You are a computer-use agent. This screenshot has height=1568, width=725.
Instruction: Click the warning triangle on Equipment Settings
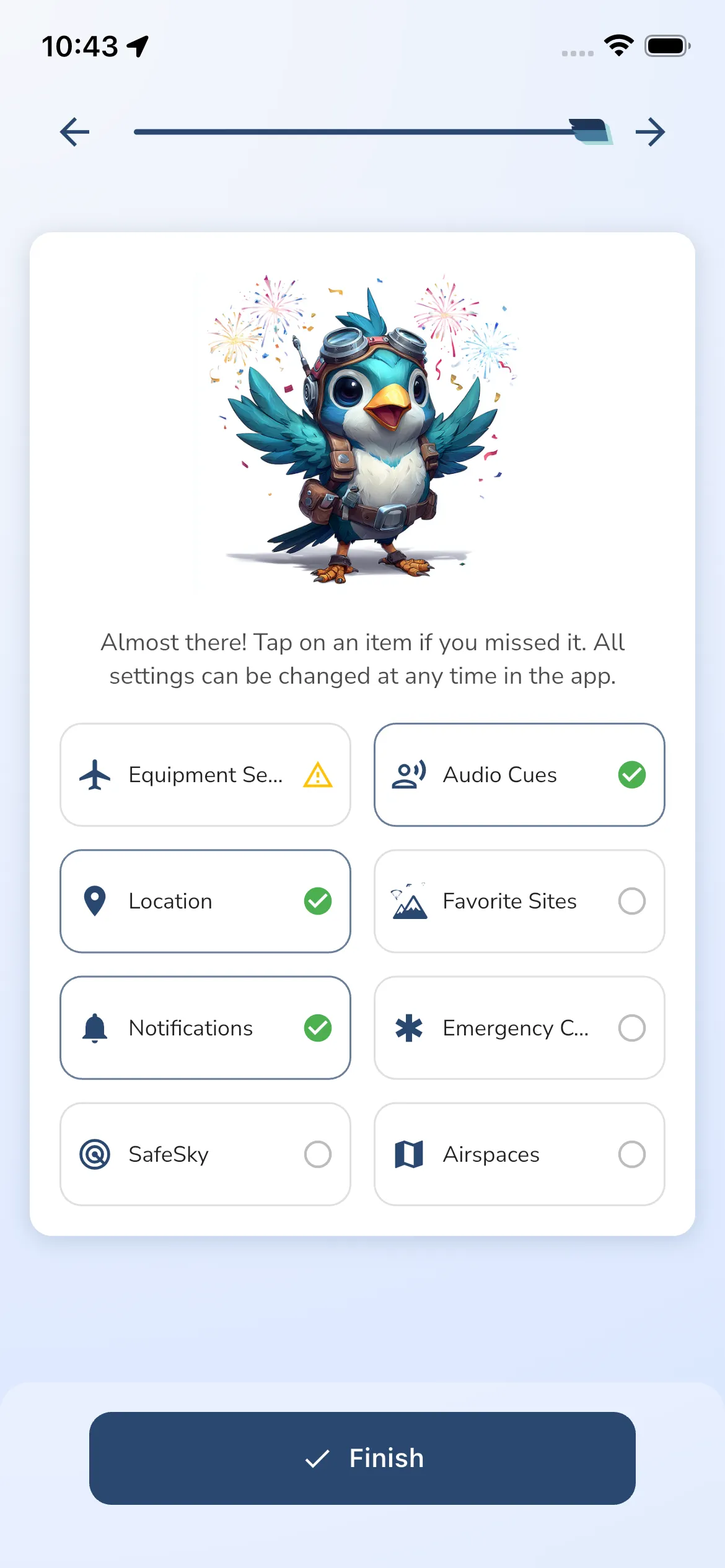click(318, 774)
